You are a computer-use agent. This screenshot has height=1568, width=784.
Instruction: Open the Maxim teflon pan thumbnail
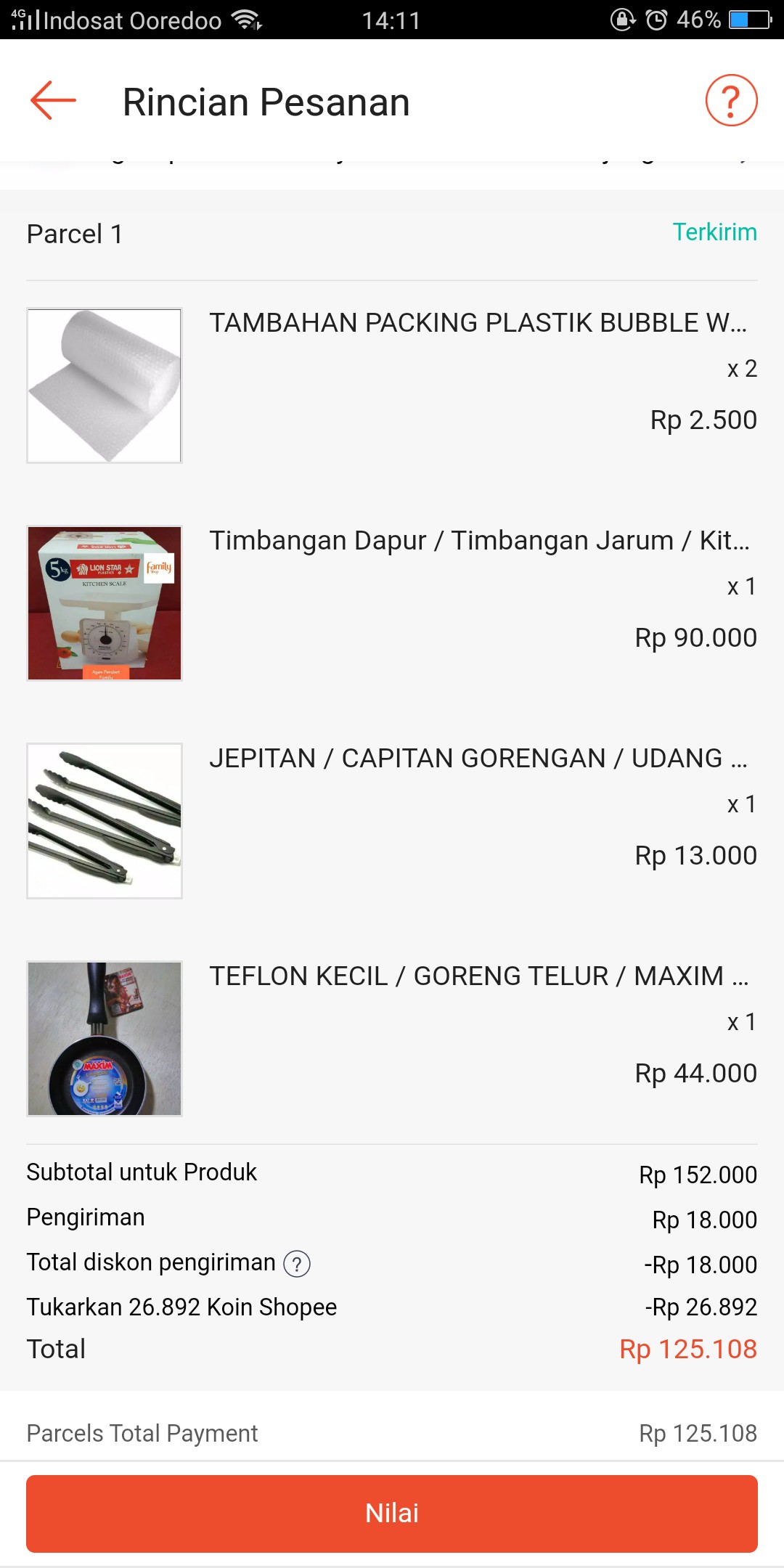point(105,1038)
